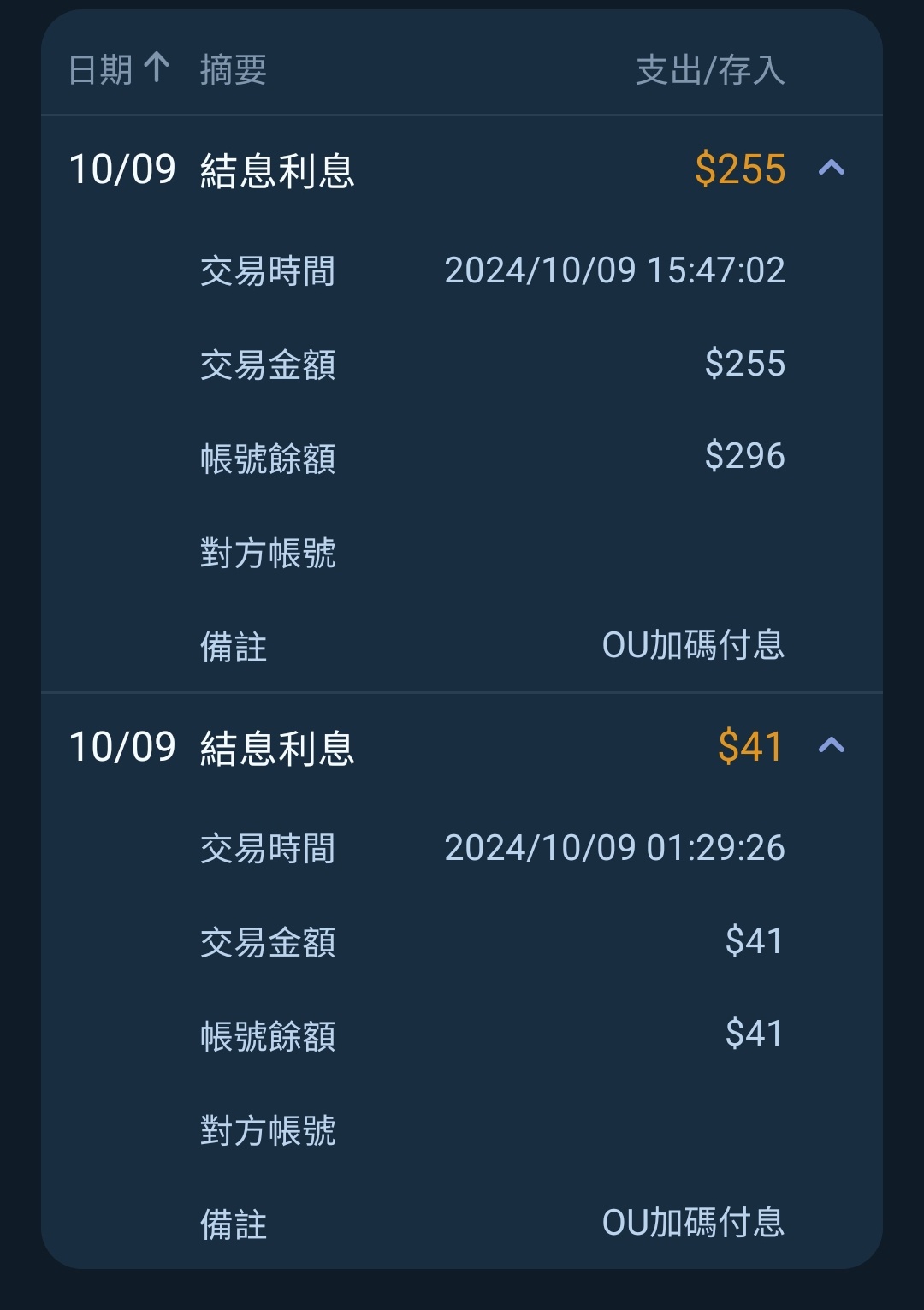This screenshot has height=1310, width=924.
Task: Collapse the $41 結息利息 transaction details
Action: 831,745
